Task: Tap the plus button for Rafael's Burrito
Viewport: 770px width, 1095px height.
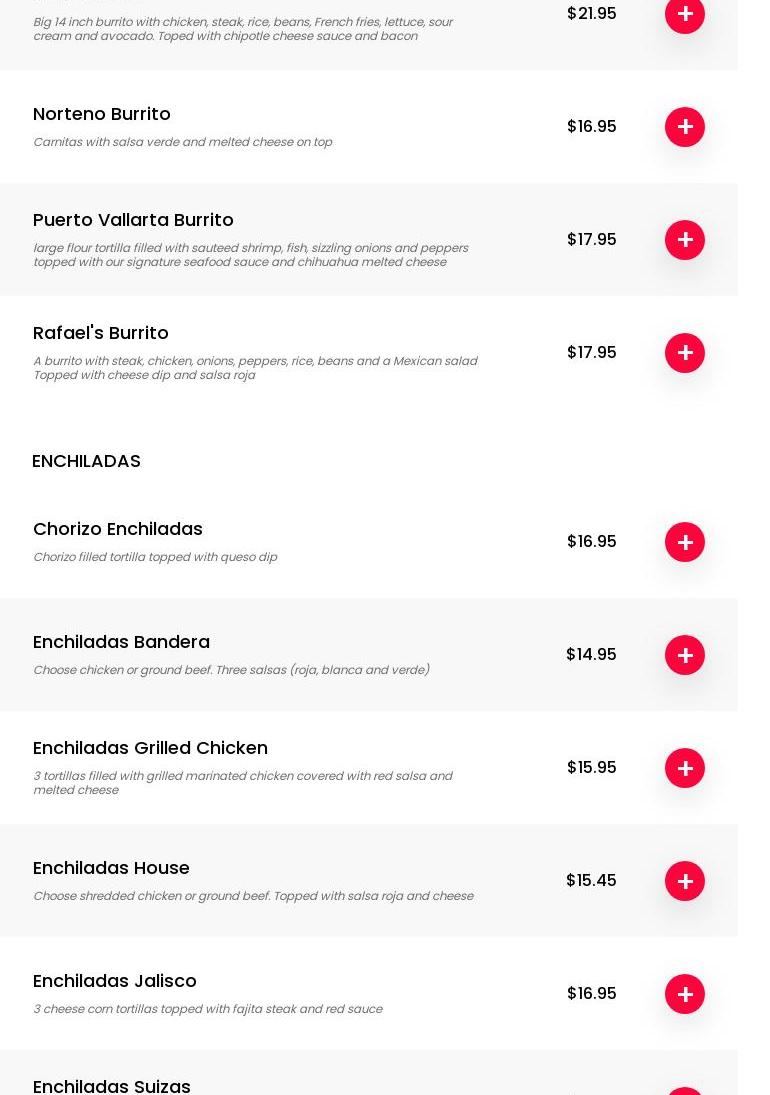Action: click(685, 353)
